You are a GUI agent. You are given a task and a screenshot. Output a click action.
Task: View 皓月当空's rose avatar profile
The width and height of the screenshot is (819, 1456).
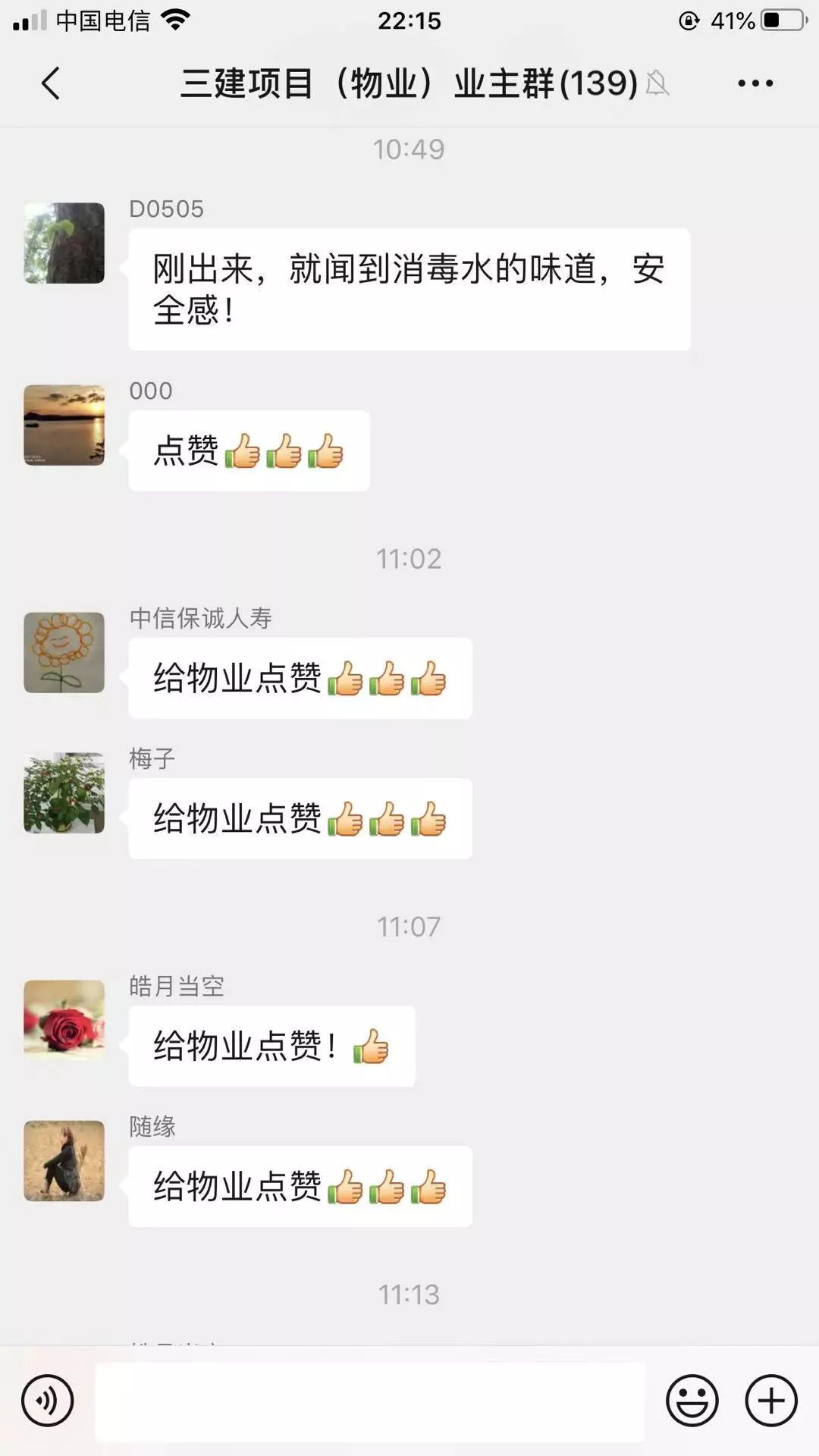click(64, 1021)
